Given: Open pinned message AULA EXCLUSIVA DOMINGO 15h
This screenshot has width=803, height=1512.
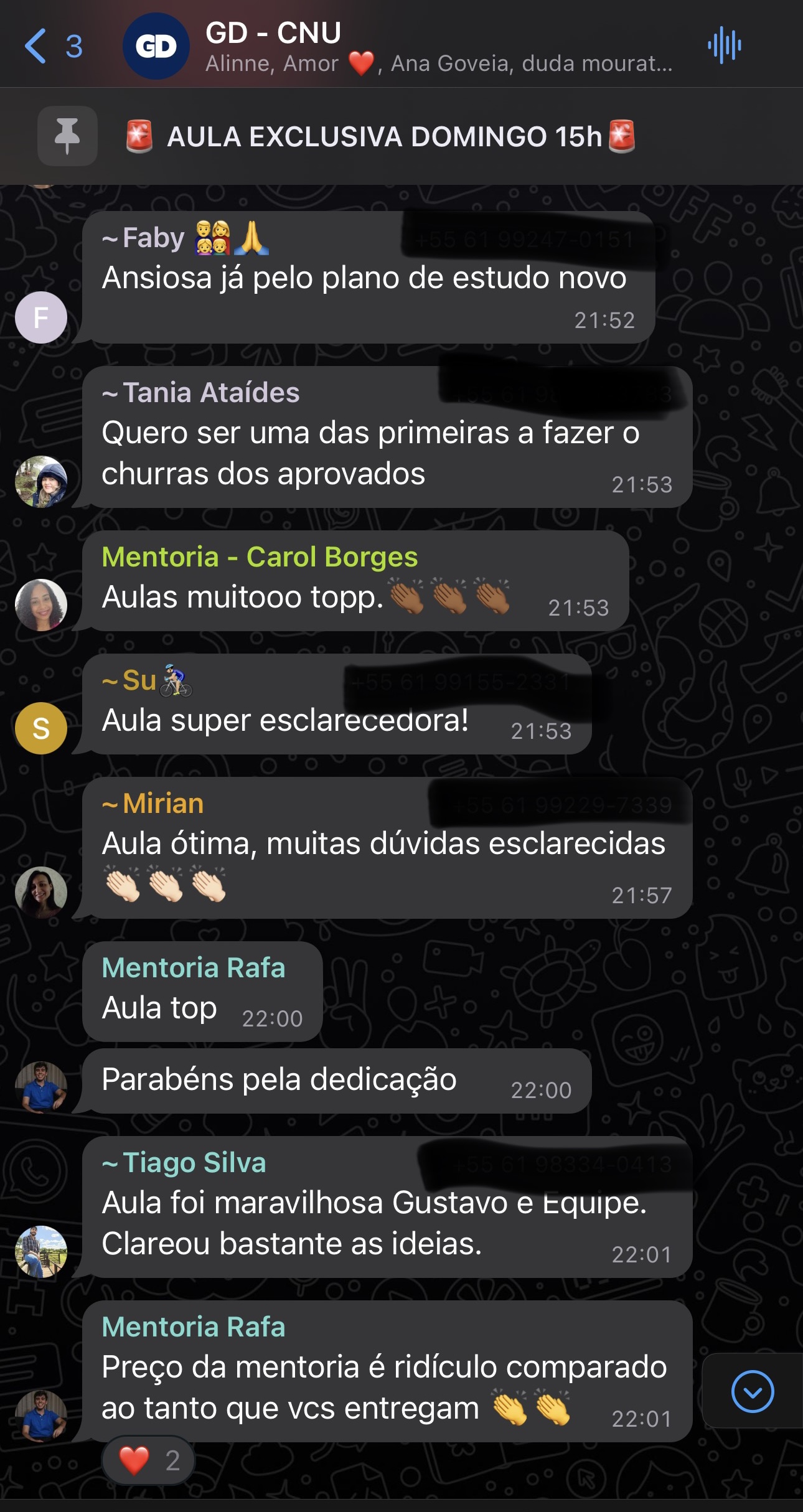Looking at the screenshot, I should click(381, 136).
